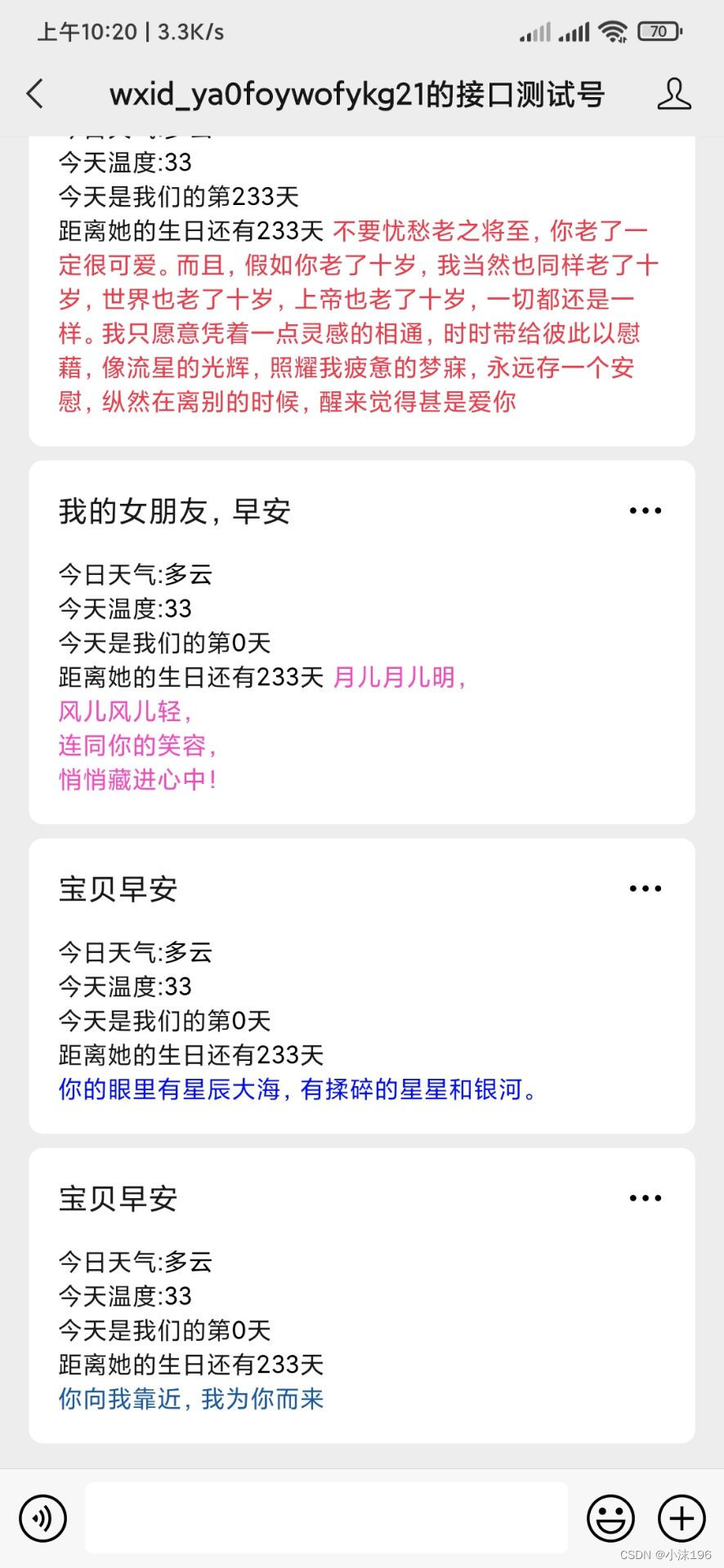
Task: Open the 宝贝早安 card ending 我为你而来
Action: click(x=361, y=1295)
